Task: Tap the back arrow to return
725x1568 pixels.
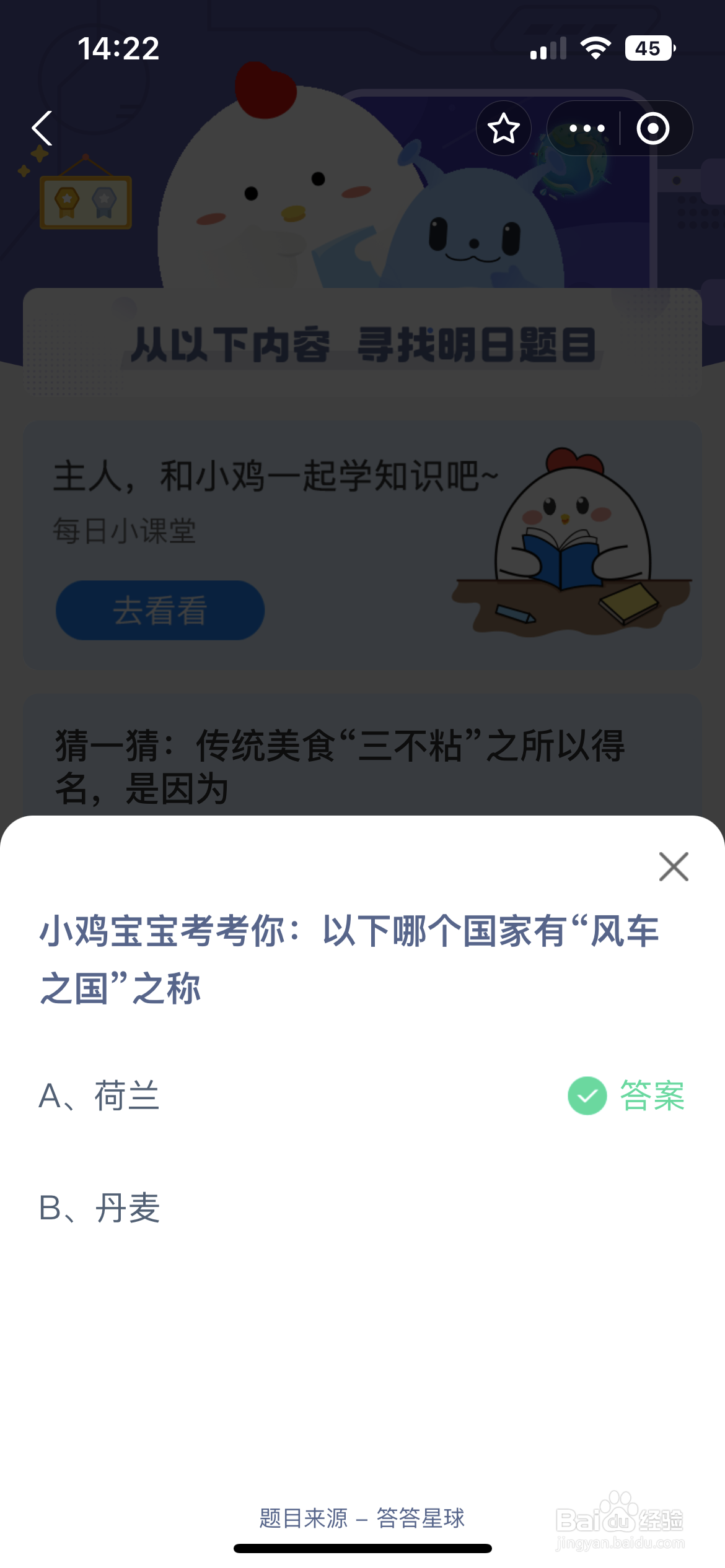Action: click(42, 128)
